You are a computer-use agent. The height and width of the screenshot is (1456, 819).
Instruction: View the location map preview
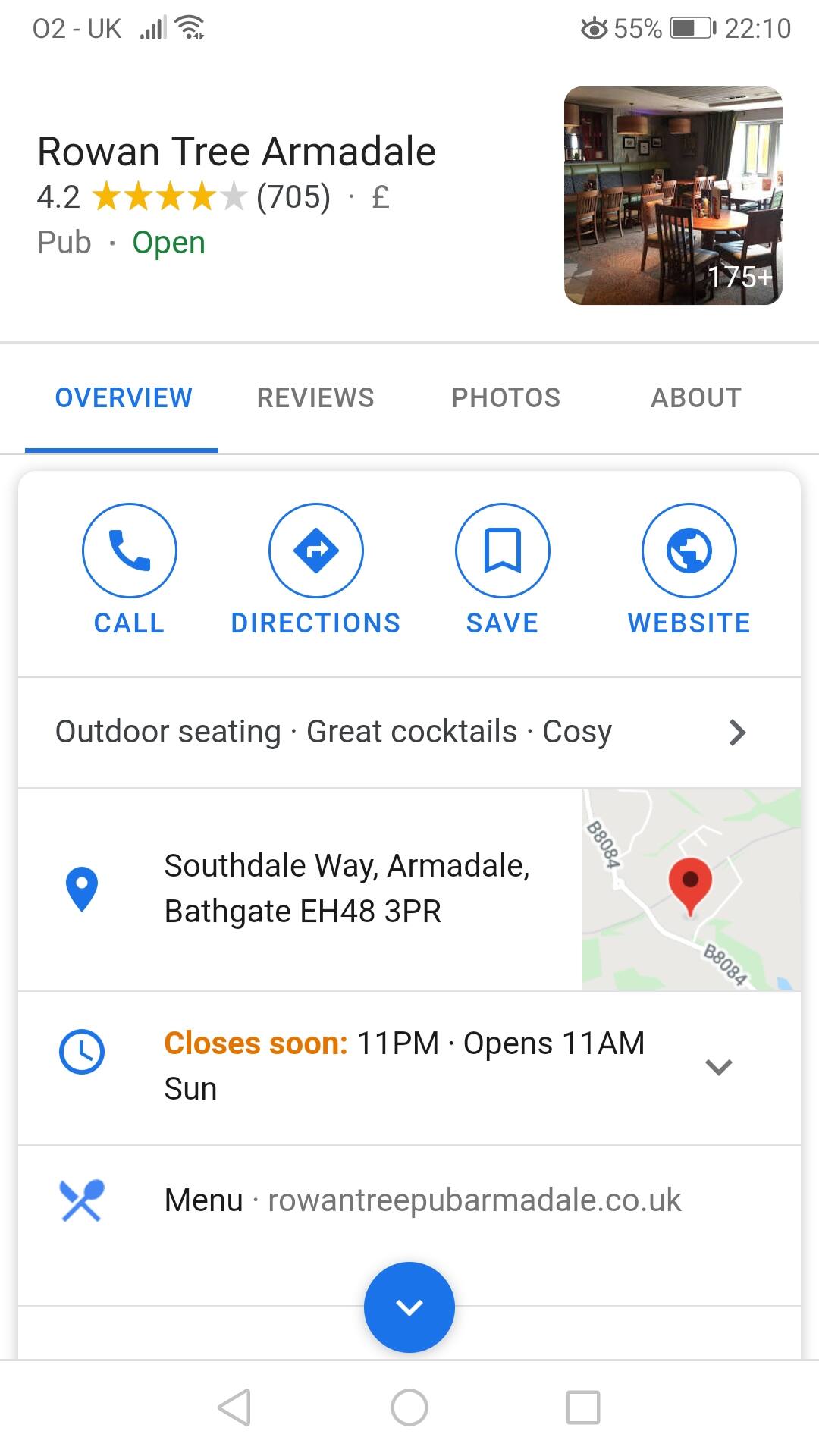[x=692, y=890]
